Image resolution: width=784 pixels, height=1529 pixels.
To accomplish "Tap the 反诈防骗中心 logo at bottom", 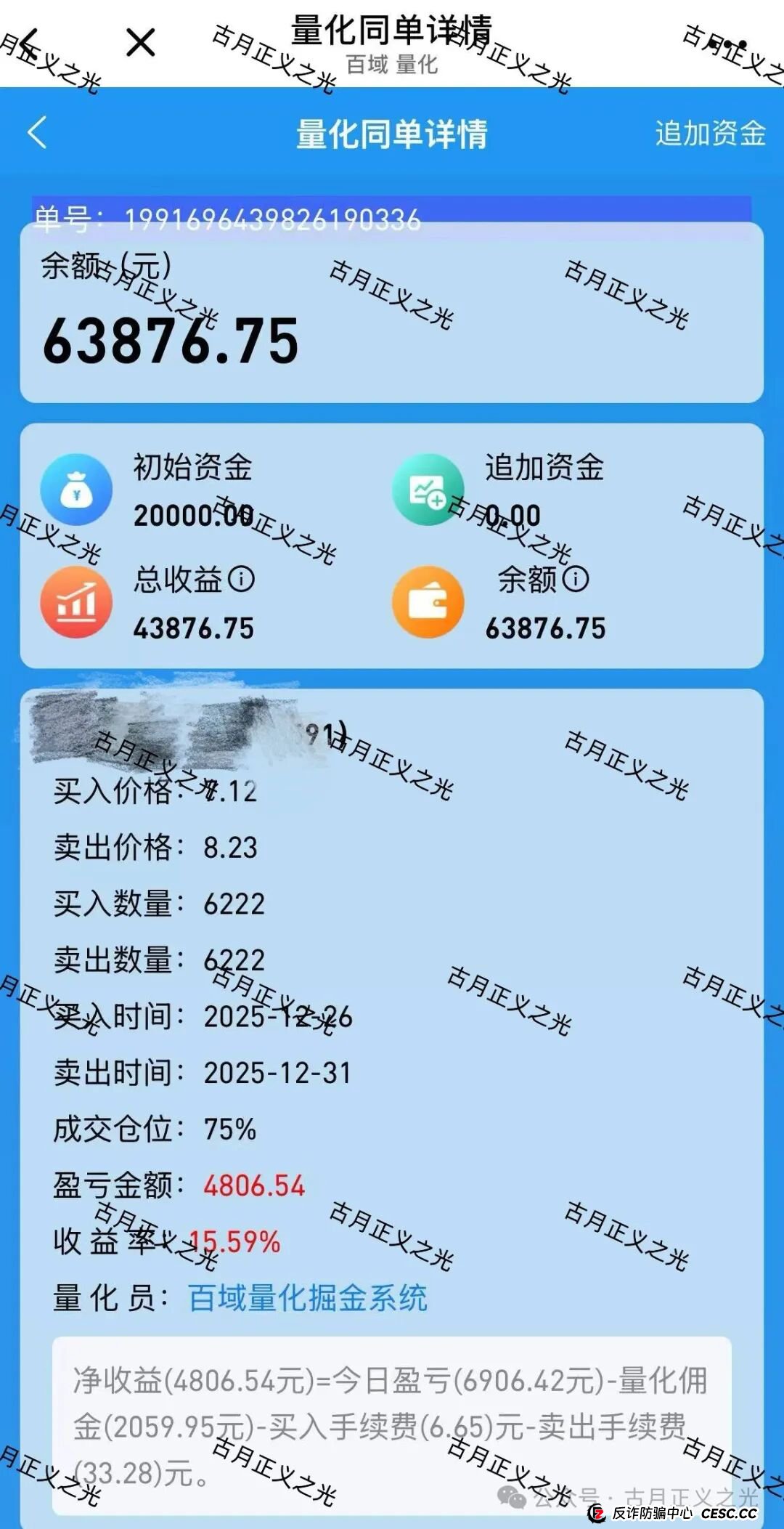I will click(598, 1513).
